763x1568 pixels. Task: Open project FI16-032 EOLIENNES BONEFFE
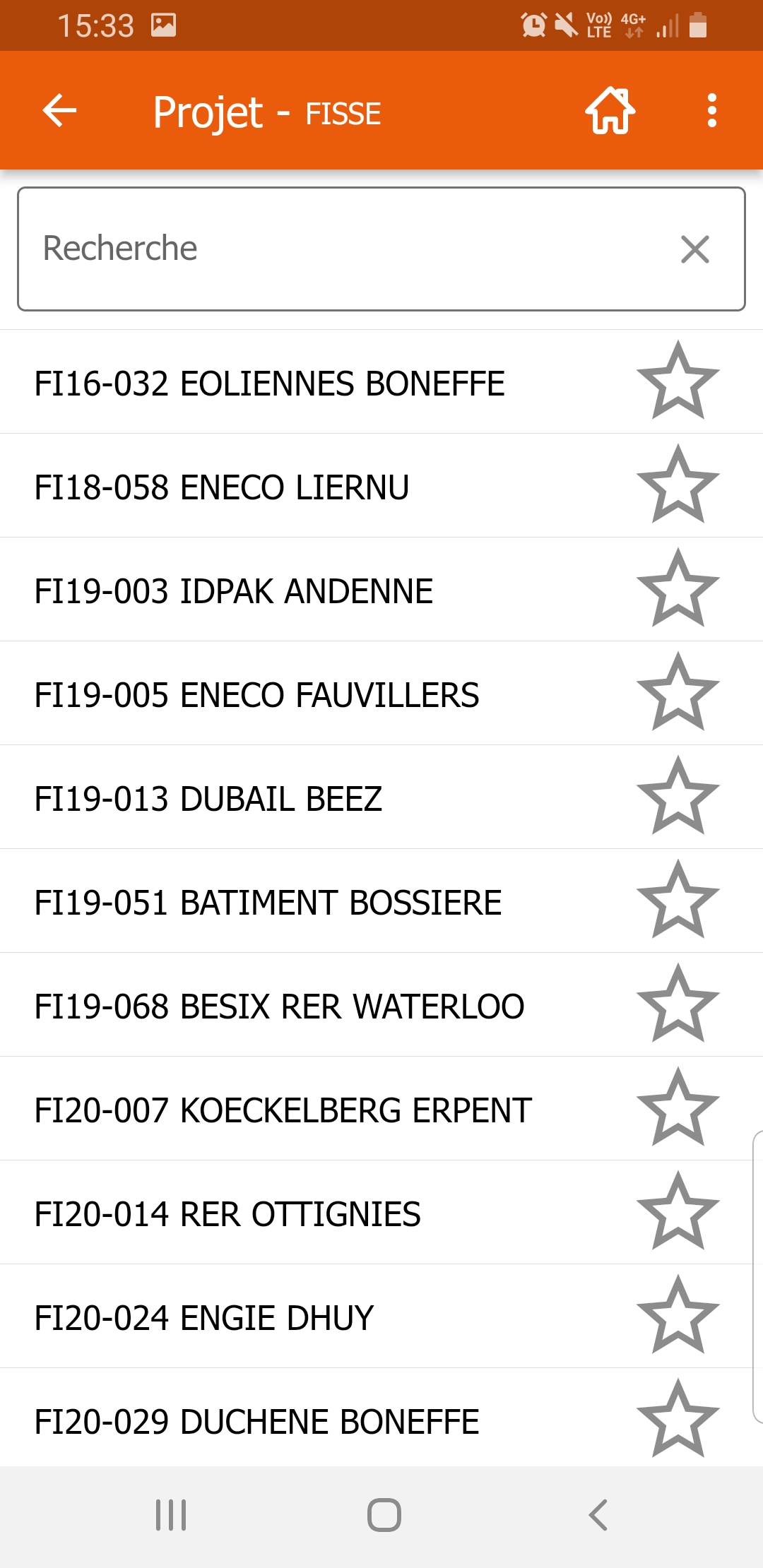point(270,384)
